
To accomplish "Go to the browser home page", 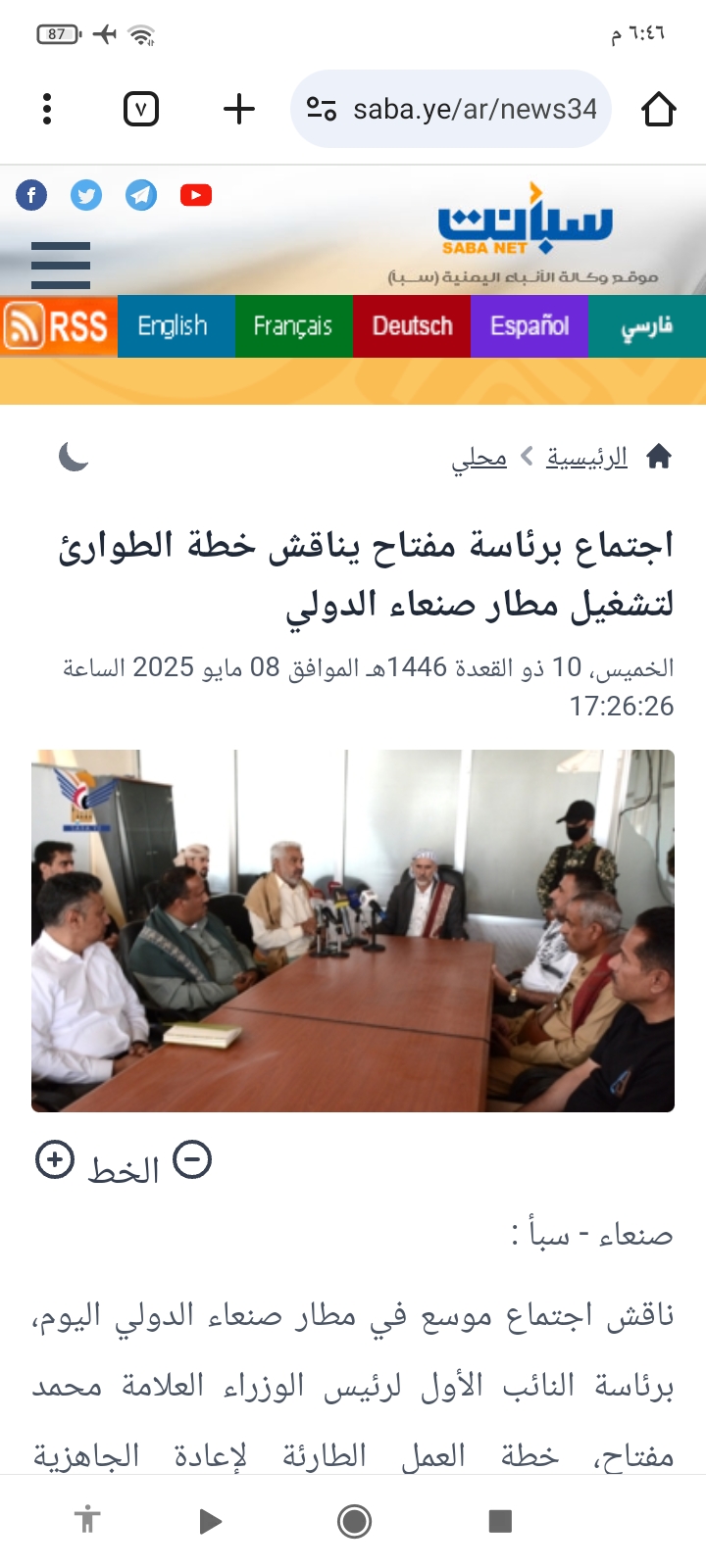I will pyautogui.click(x=659, y=109).
